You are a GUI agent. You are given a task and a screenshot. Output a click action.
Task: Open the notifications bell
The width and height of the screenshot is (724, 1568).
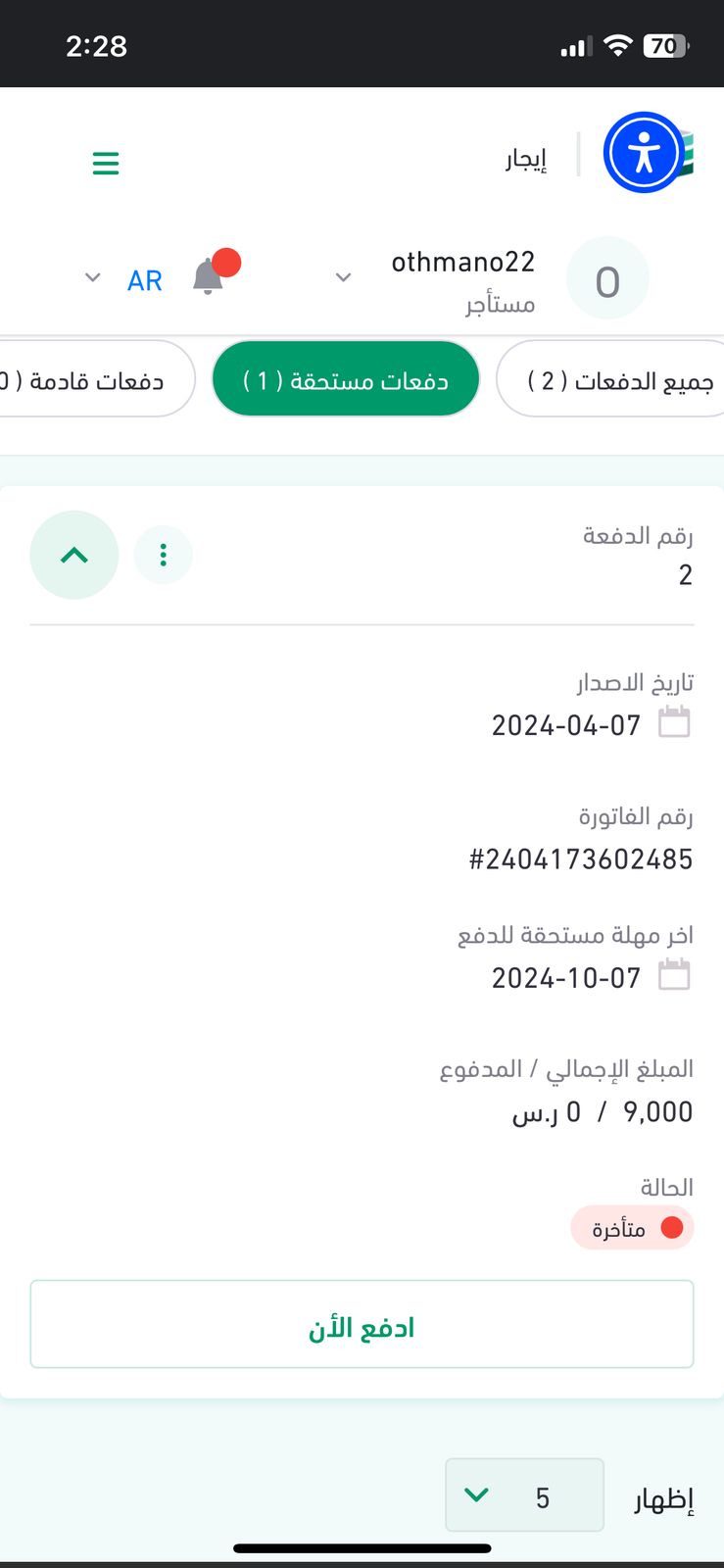click(x=209, y=277)
